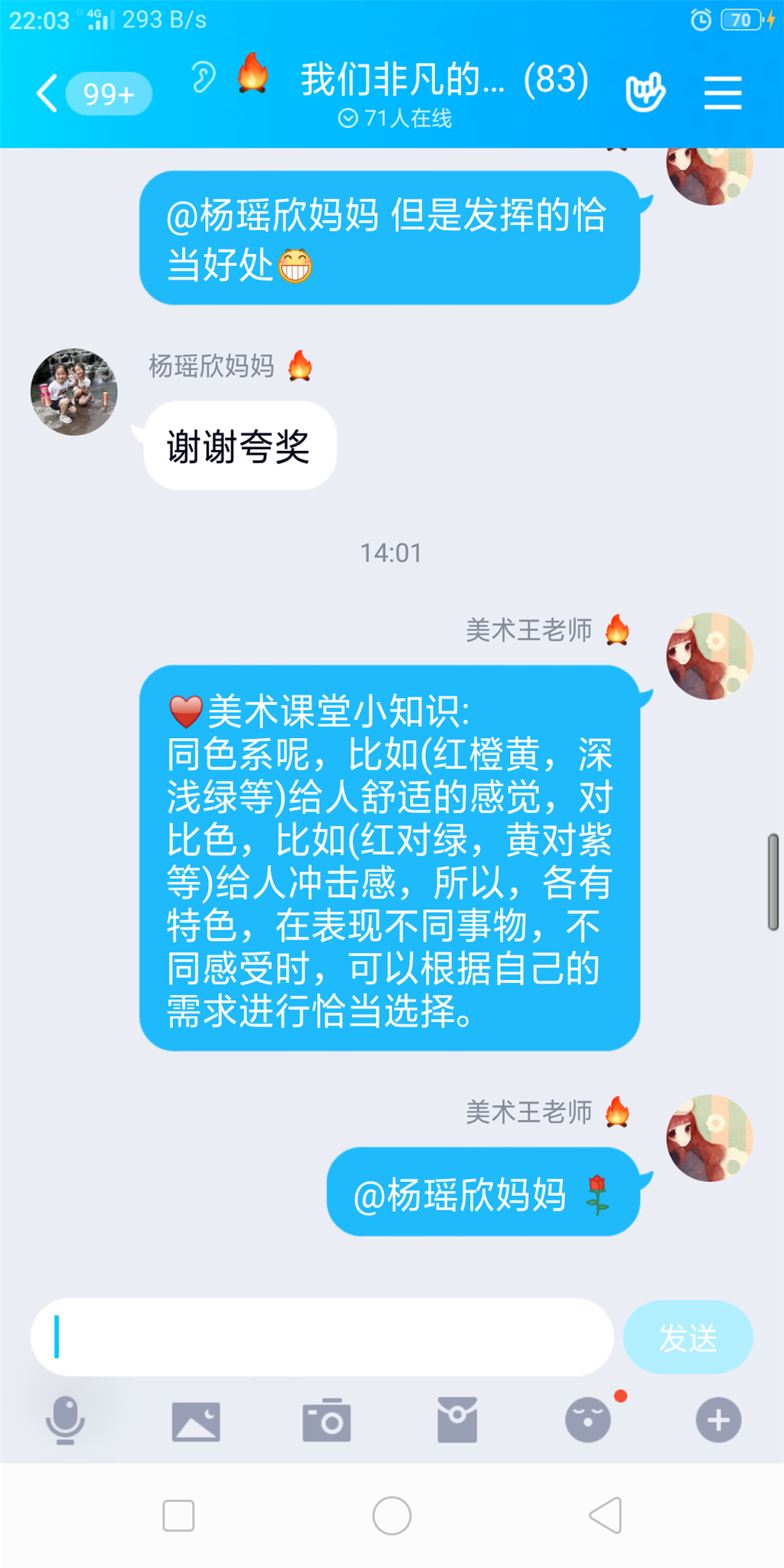784x1568 pixels.
Task: Open the group menu with three lines
Action: coord(723,93)
